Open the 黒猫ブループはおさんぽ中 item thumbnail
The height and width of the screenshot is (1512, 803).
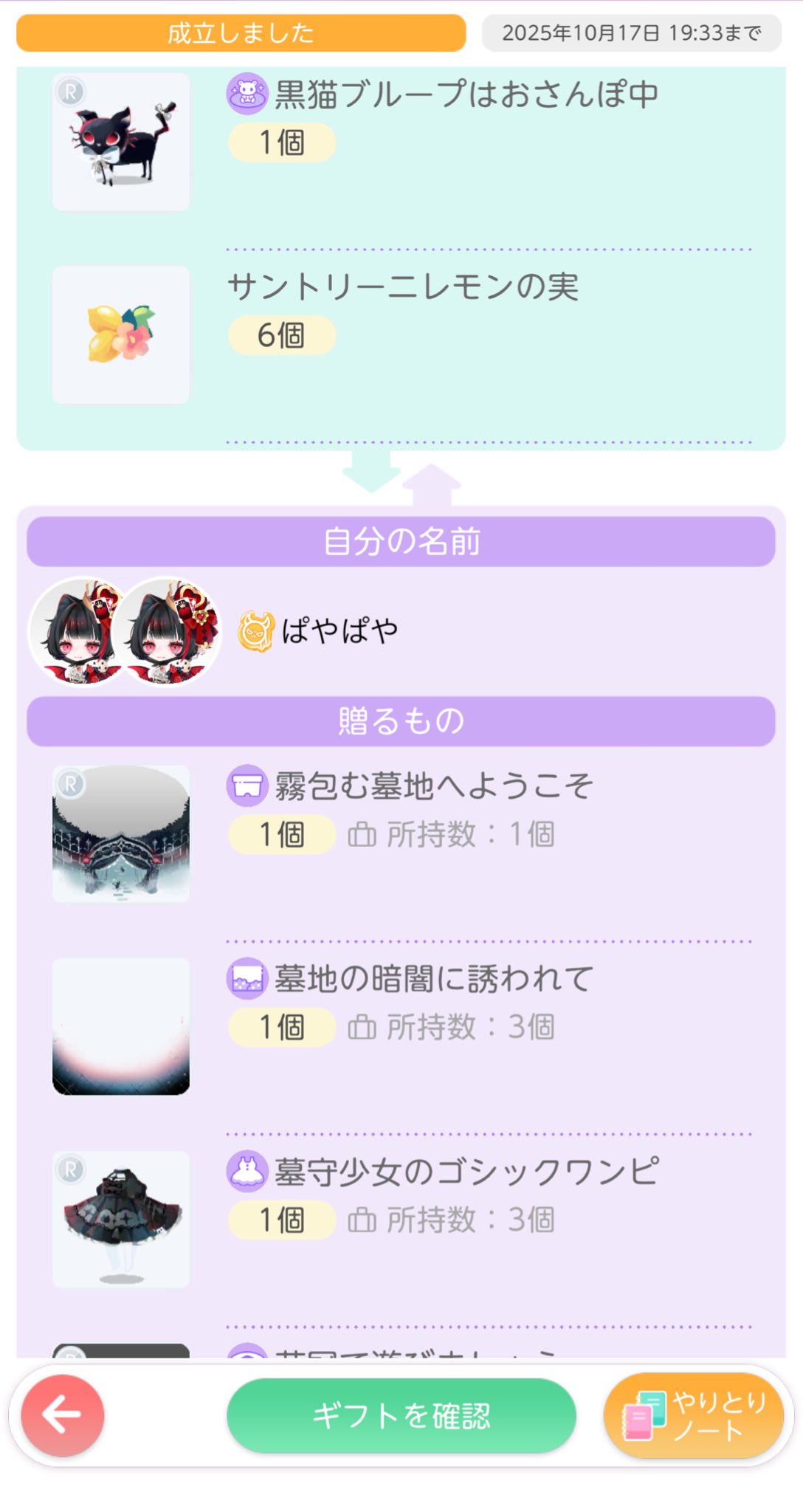point(121,142)
